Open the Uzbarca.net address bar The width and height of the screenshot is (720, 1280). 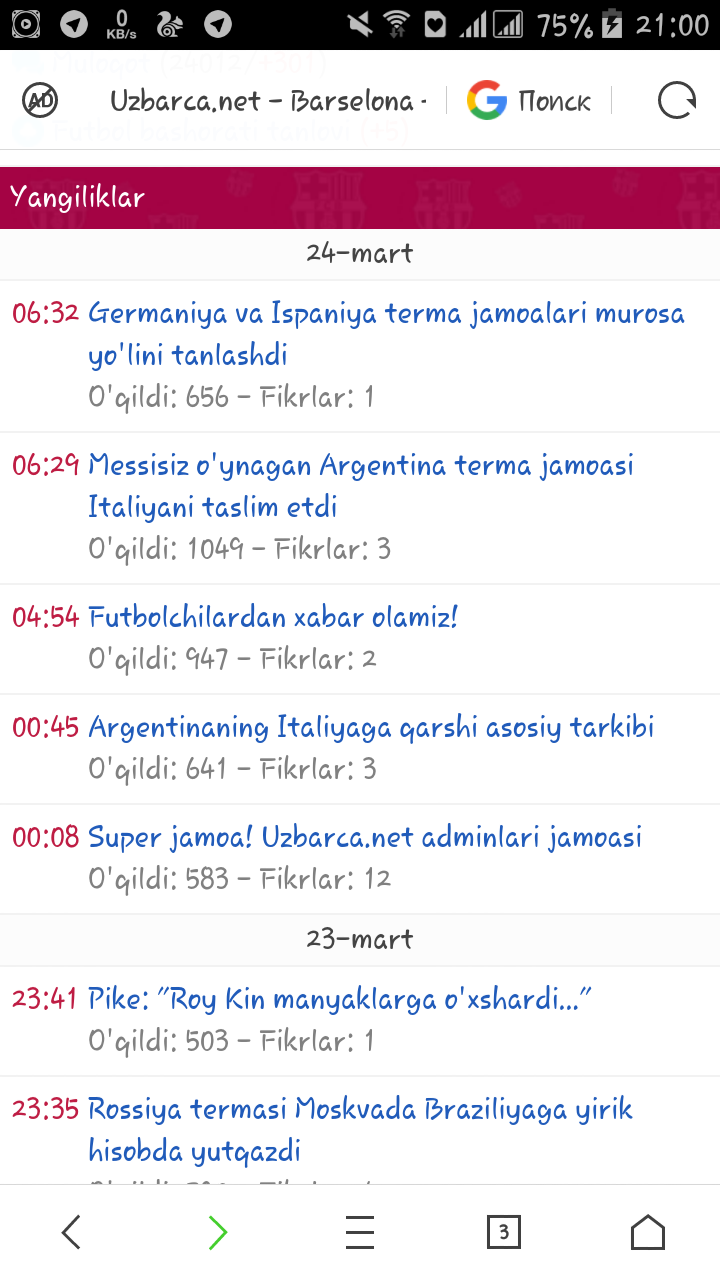click(x=268, y=101)
